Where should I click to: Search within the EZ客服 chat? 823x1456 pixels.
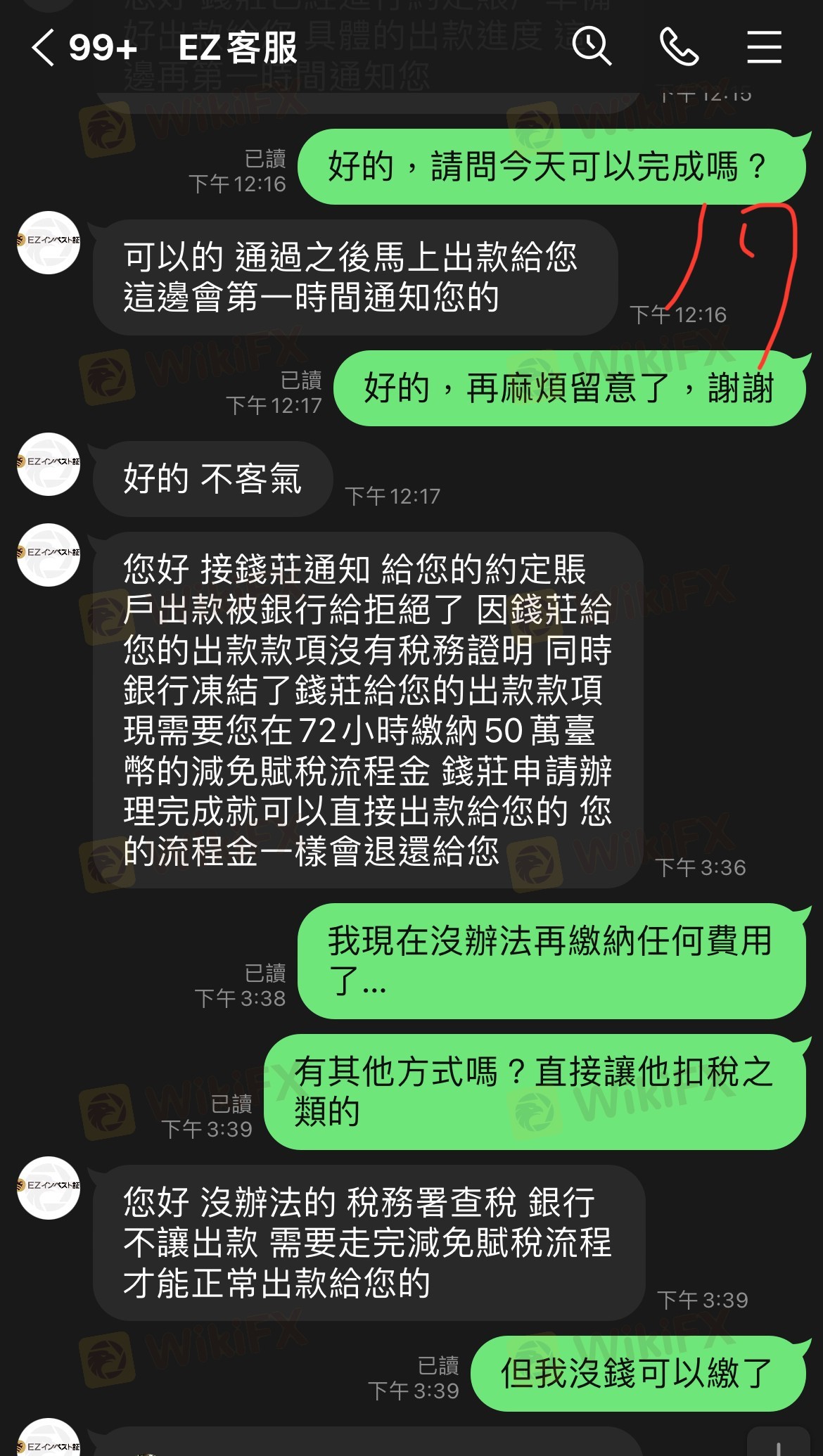[x=591, y=46]
